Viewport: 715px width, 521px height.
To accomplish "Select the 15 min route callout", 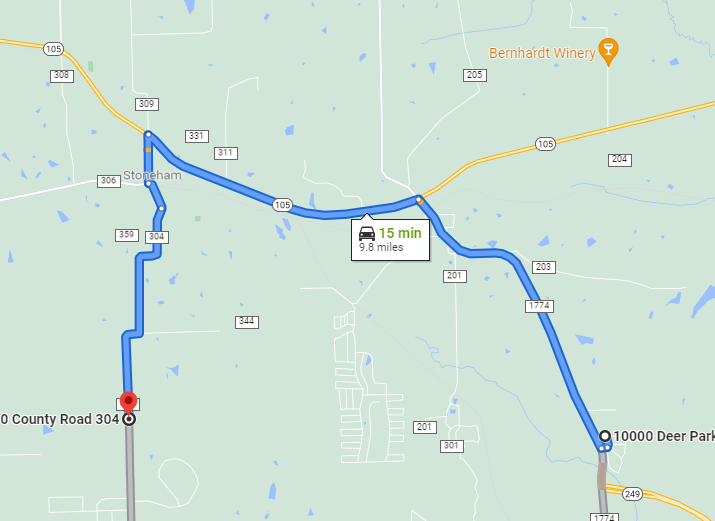I will pyautogui.click(x=391, y=240).
